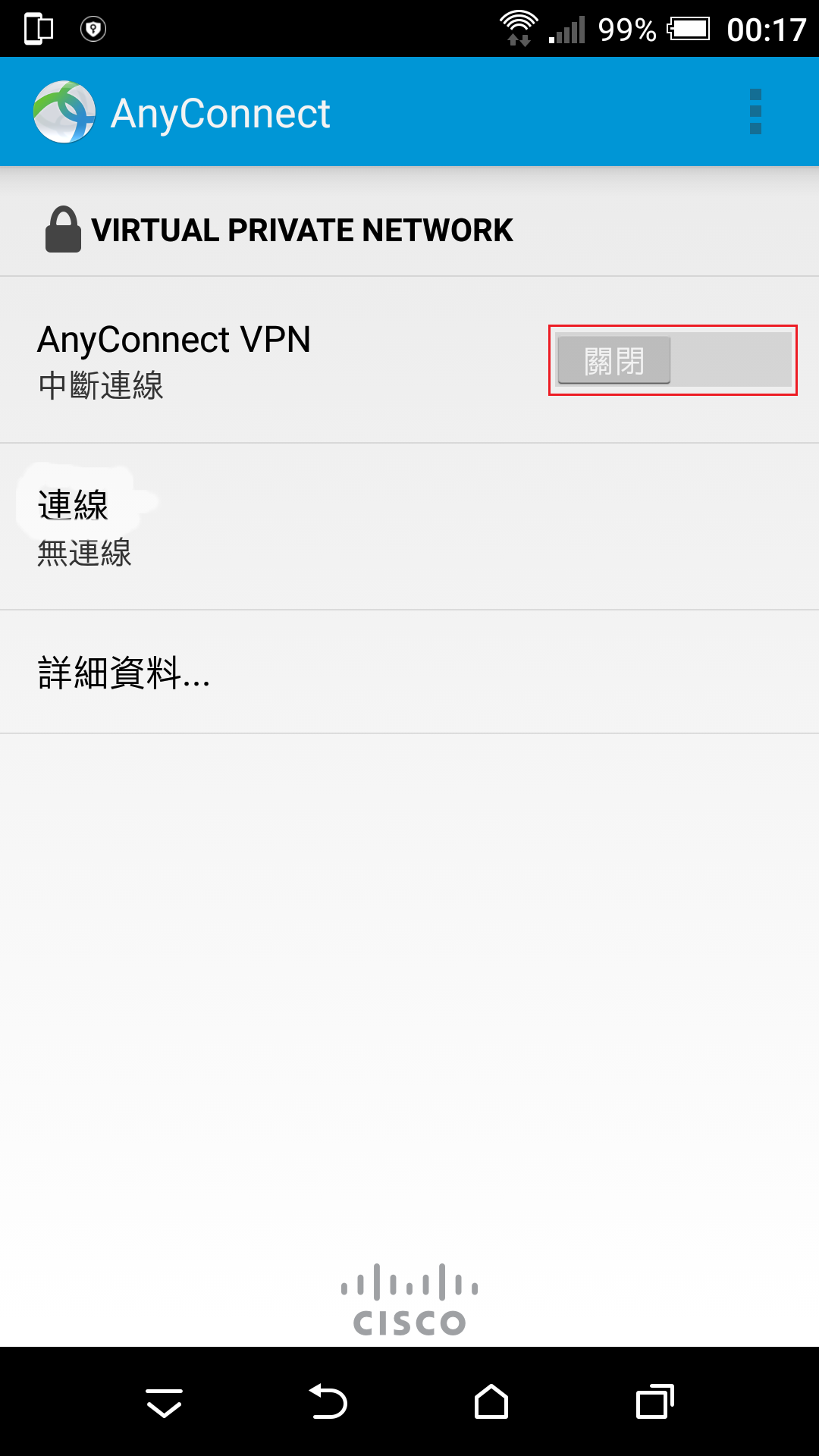
Task: Open the three-dot overflow menu
Action: [x=755, y=112]
